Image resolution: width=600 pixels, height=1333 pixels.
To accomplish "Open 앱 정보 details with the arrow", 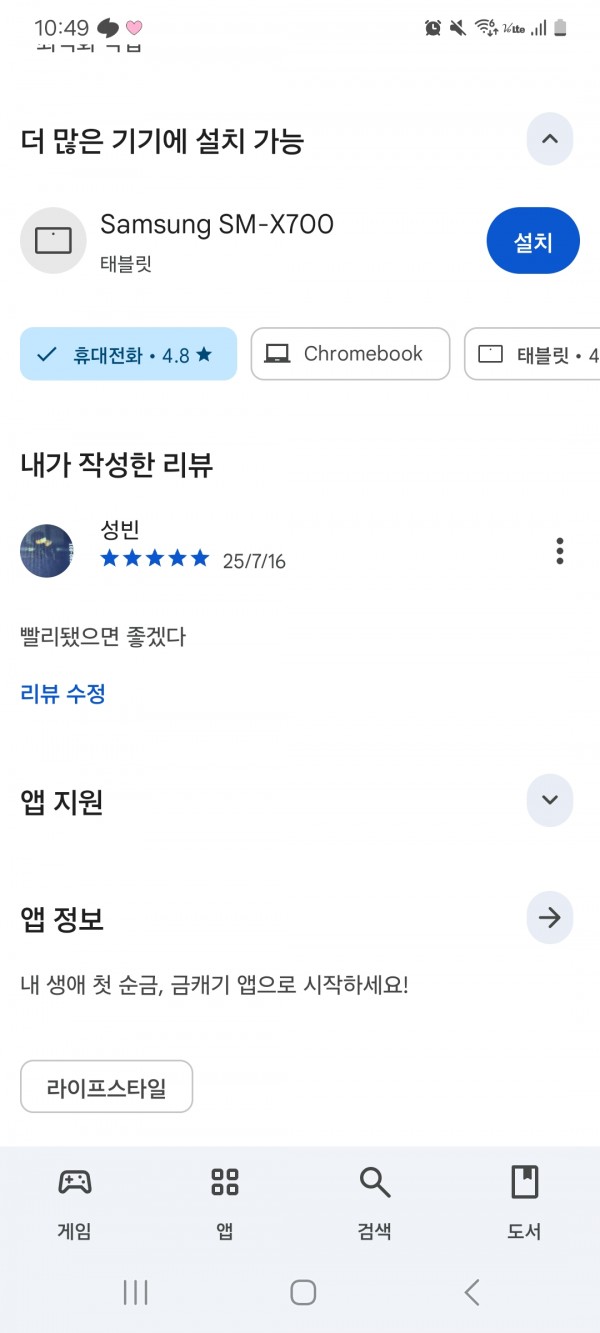I will pyautogui.click(x=549, y=918).
